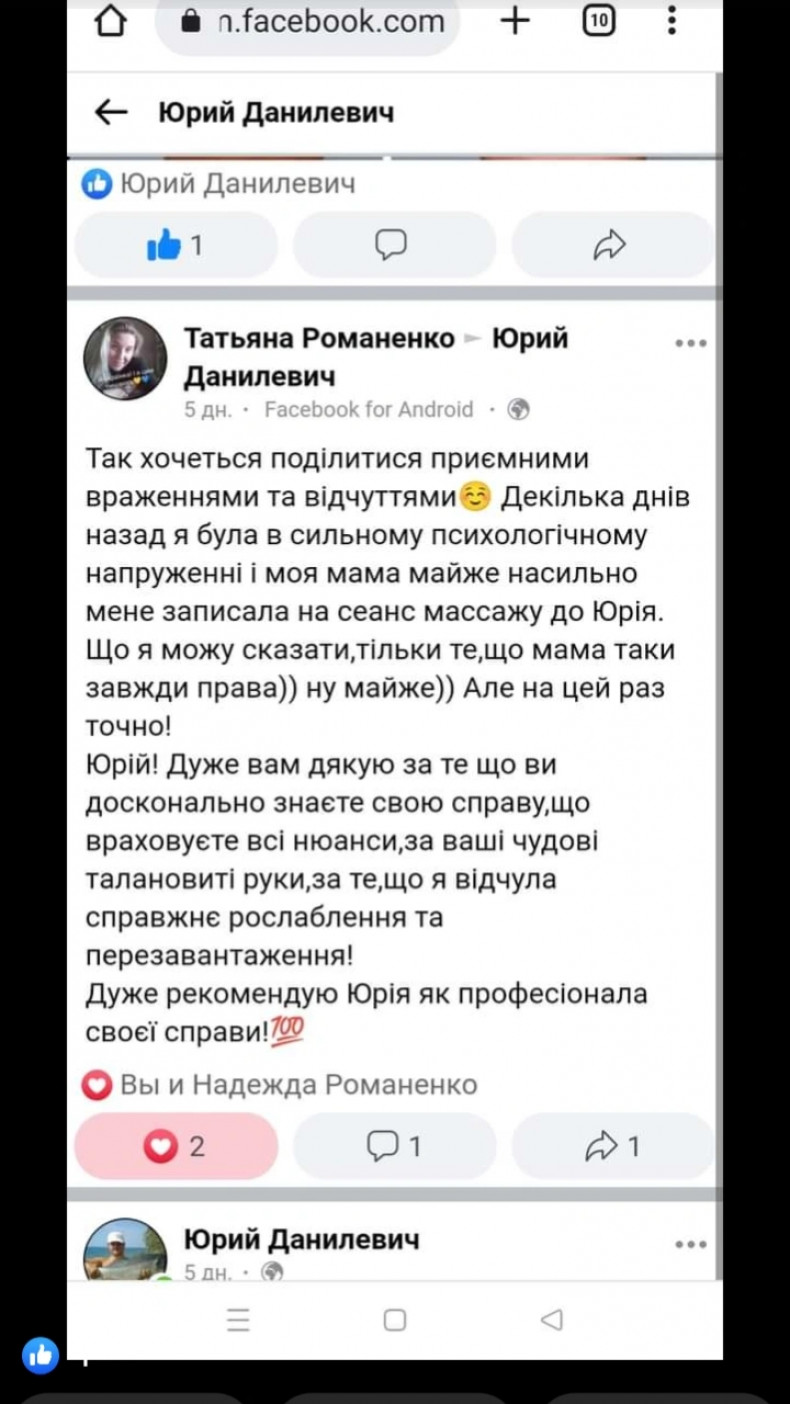Share Татьяна Романенко's massage review post
The height and width of the screenshot is (1404, 790).
pos(611,1146)
